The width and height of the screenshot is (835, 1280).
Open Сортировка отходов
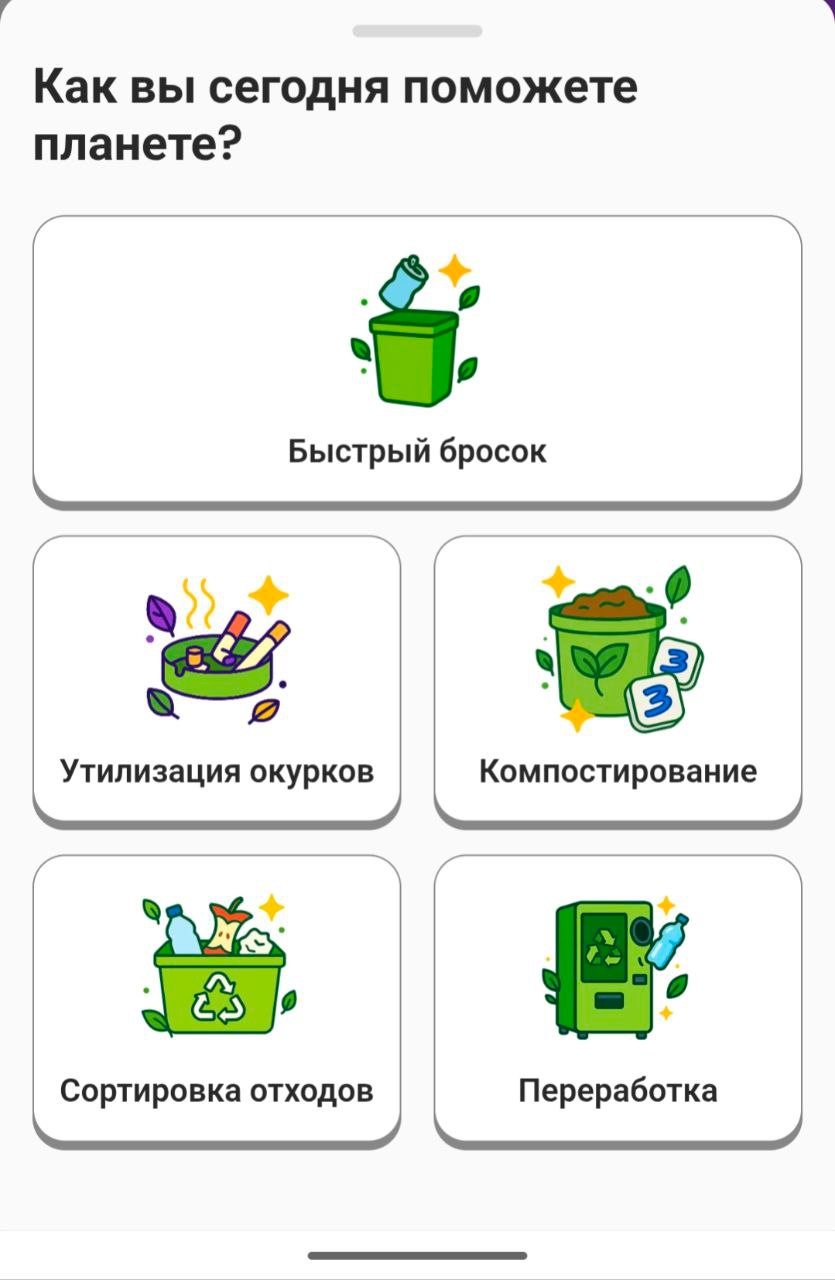coord(217,998)
